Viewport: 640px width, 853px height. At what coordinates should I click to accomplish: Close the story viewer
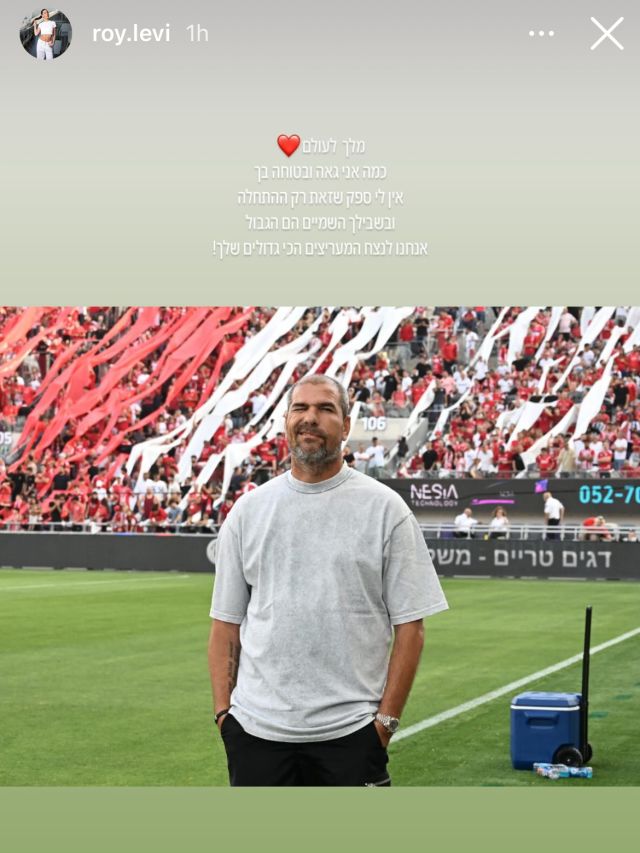[606, 34]
